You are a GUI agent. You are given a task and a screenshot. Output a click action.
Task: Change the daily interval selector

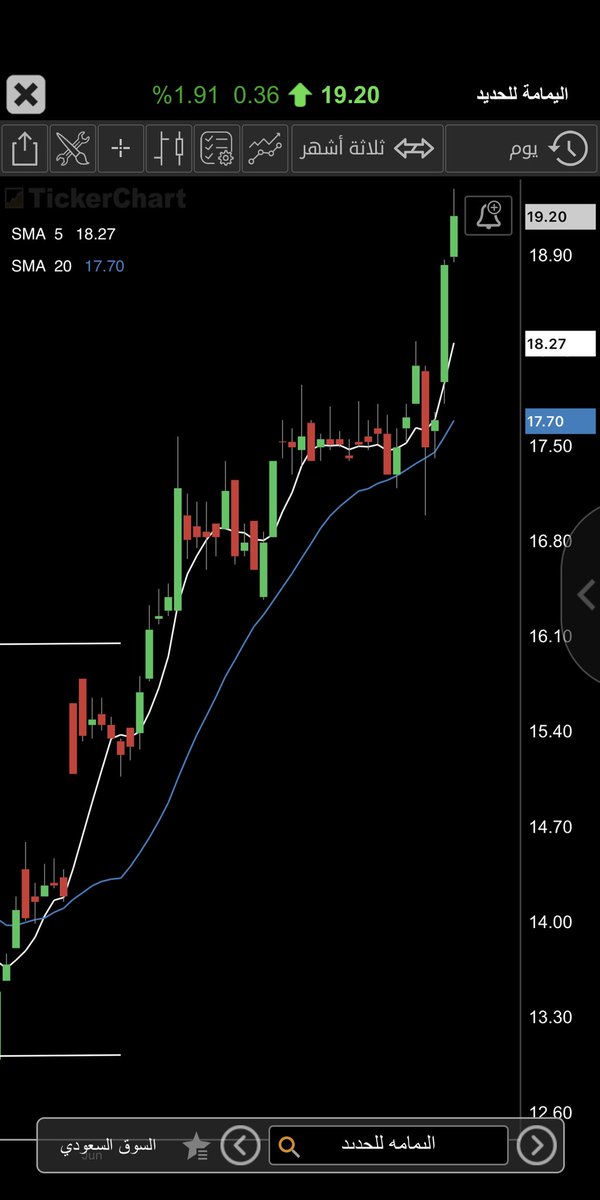tap(521, 149)
